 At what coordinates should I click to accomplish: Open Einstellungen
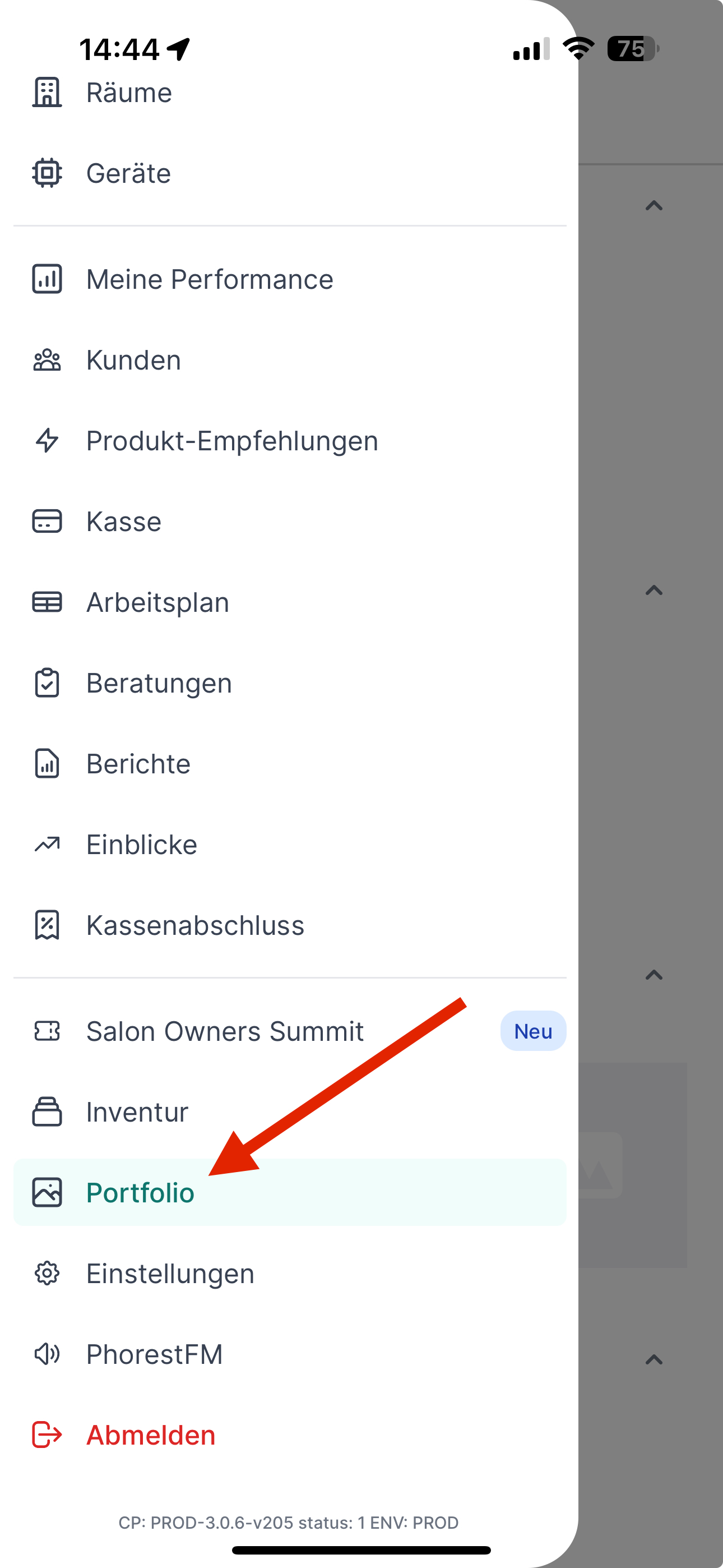coord(170,1274)
